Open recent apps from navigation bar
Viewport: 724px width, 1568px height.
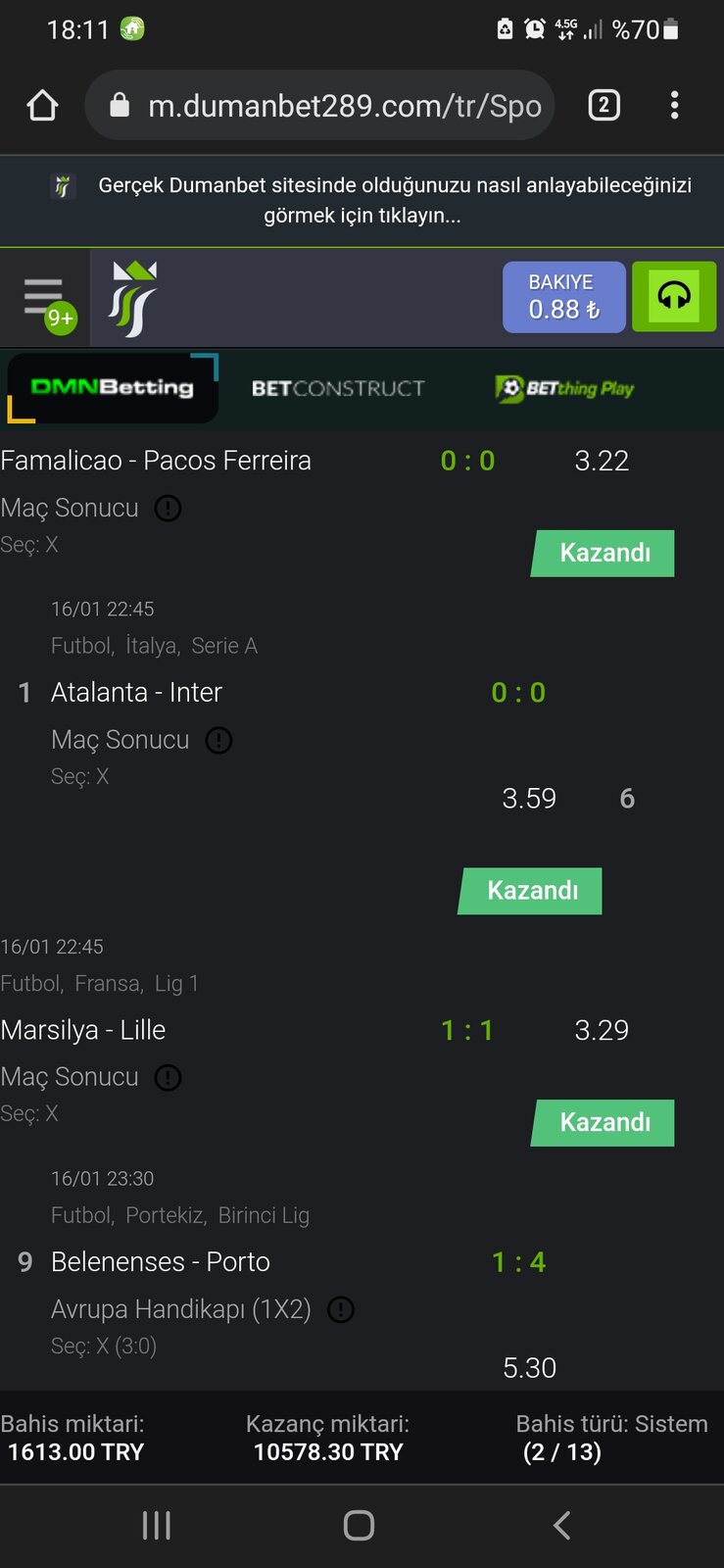(x=157, y=1525)
